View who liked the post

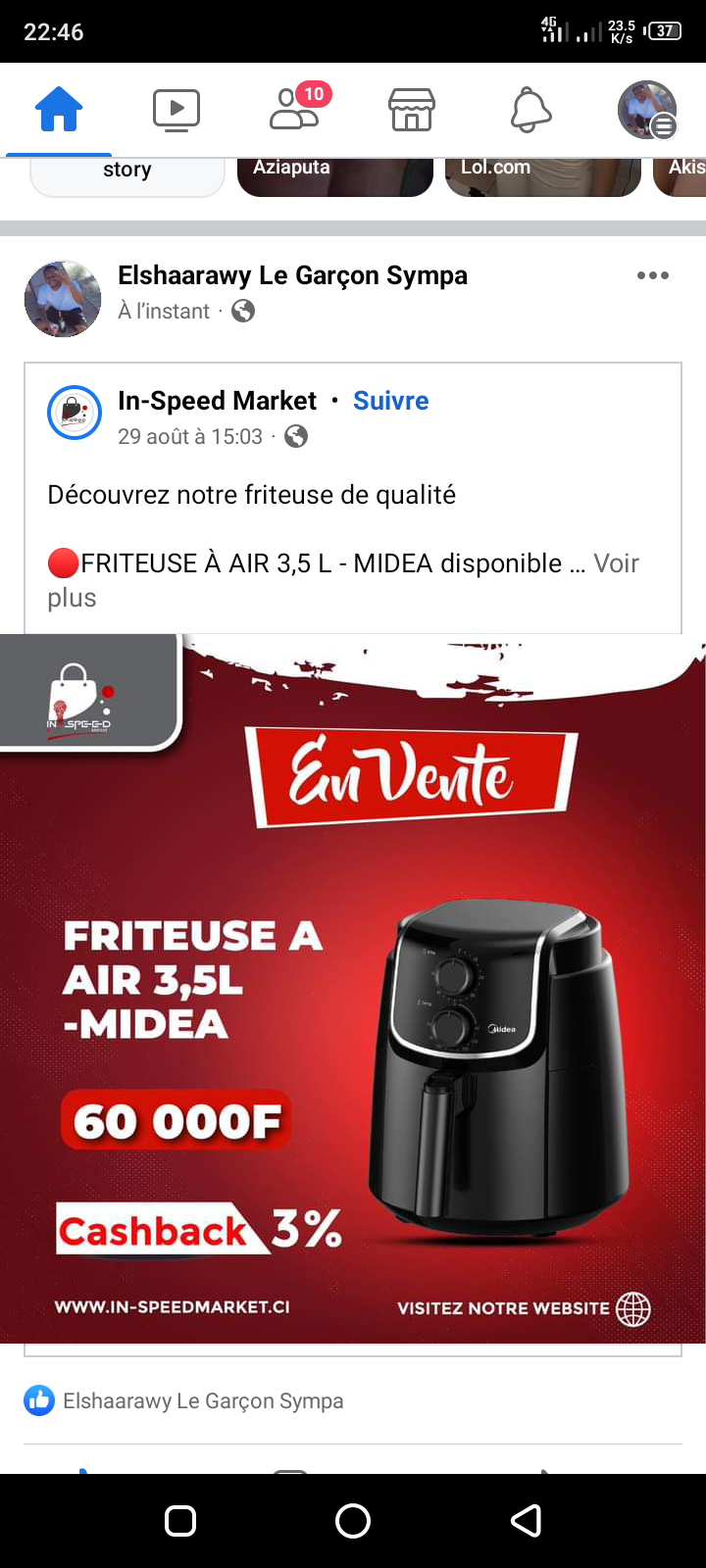[202, 1401]
